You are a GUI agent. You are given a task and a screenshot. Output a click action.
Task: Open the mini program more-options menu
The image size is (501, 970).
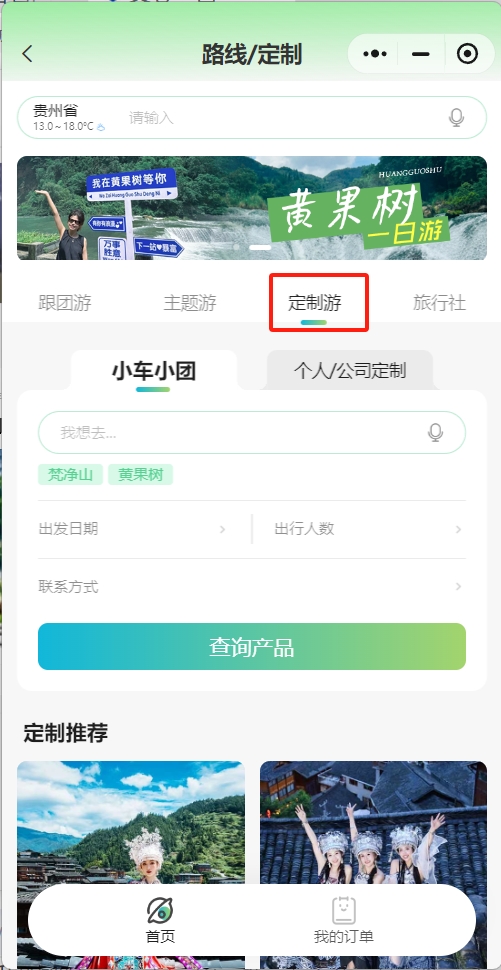tap(375, 54)
